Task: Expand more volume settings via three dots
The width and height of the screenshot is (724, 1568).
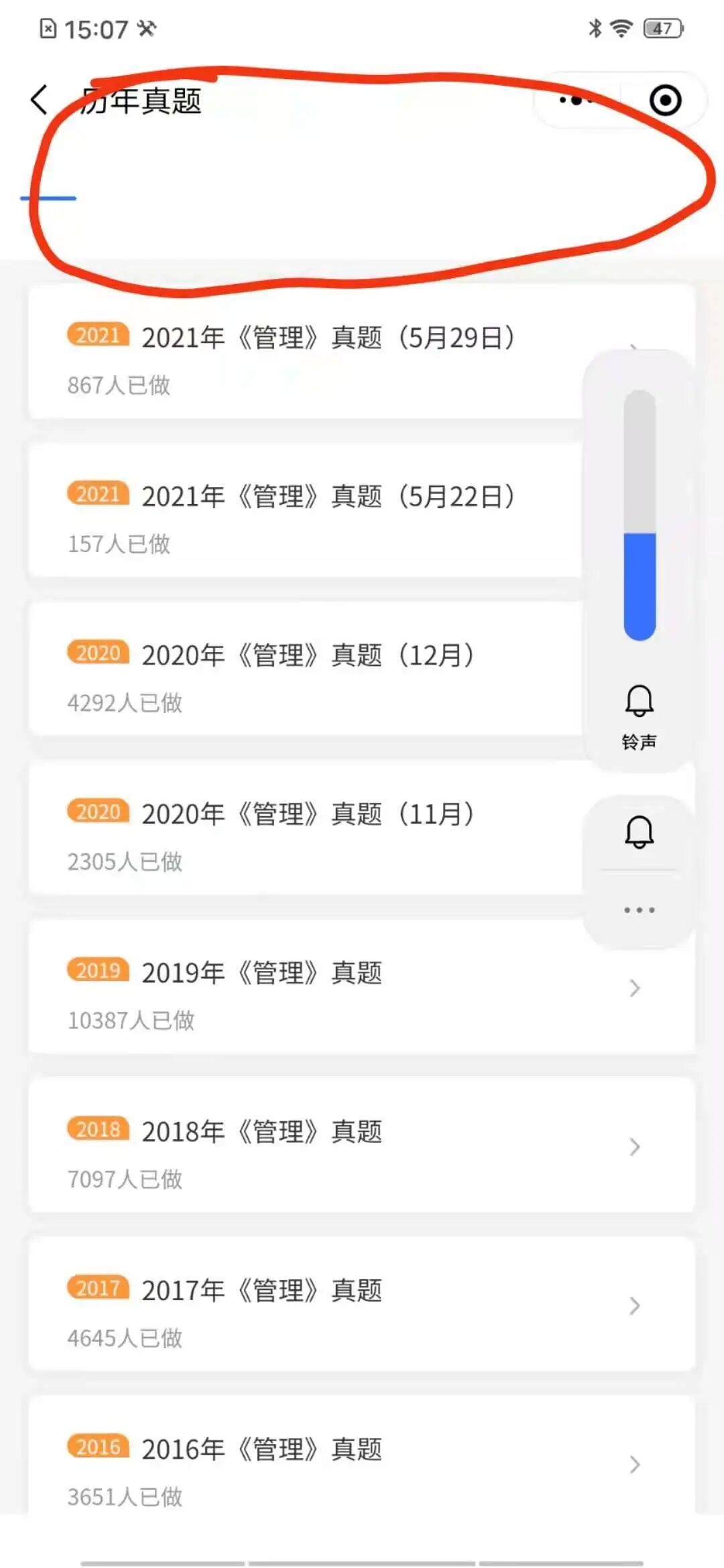Action: tap(640, 910)
